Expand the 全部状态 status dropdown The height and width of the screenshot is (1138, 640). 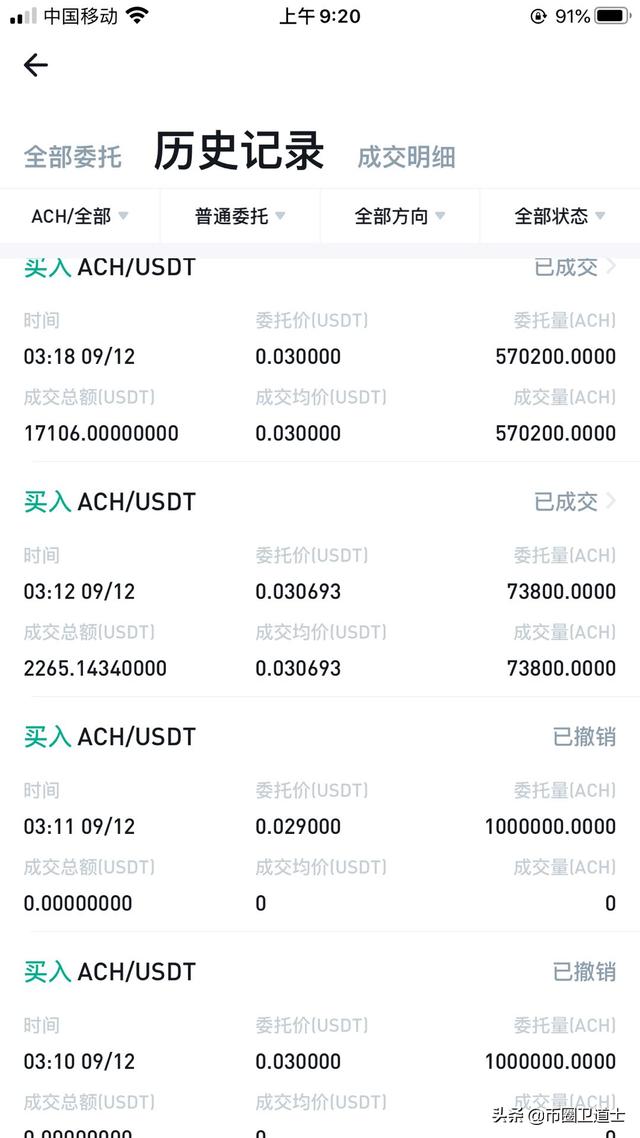[x=560, y=216]
